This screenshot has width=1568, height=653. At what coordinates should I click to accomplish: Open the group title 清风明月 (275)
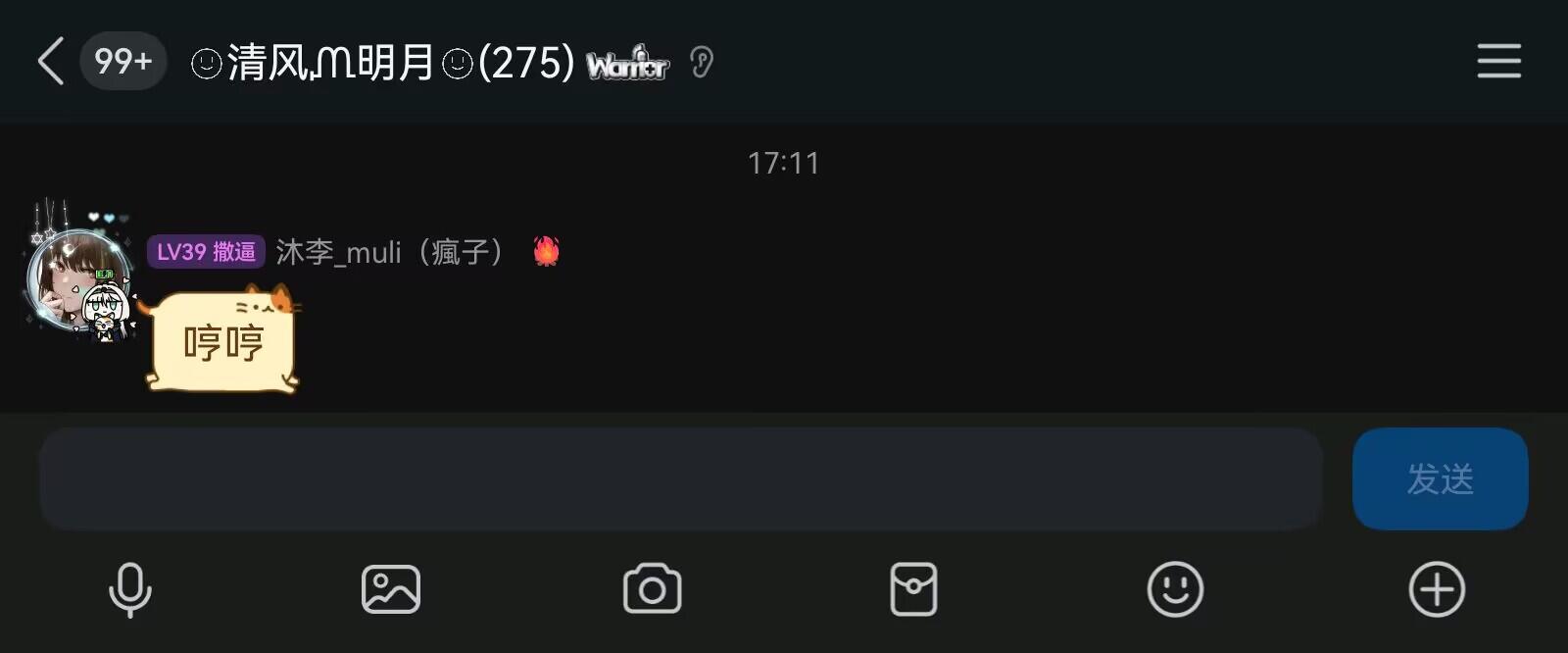tap(382, 63)
